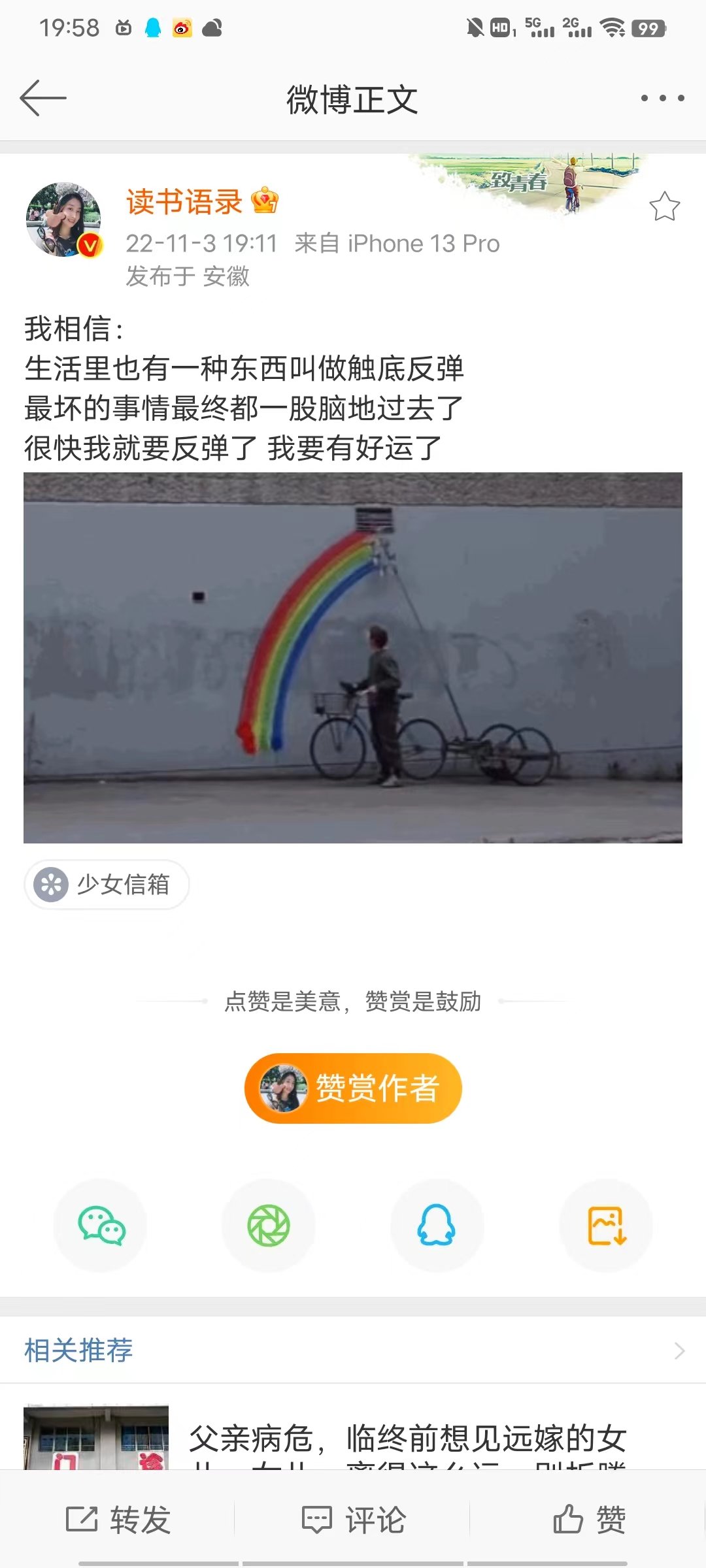The height and width of the screenshot is (1568, 706).
Task: Tap the 读书语录 username link
Action: coord(184,201)
